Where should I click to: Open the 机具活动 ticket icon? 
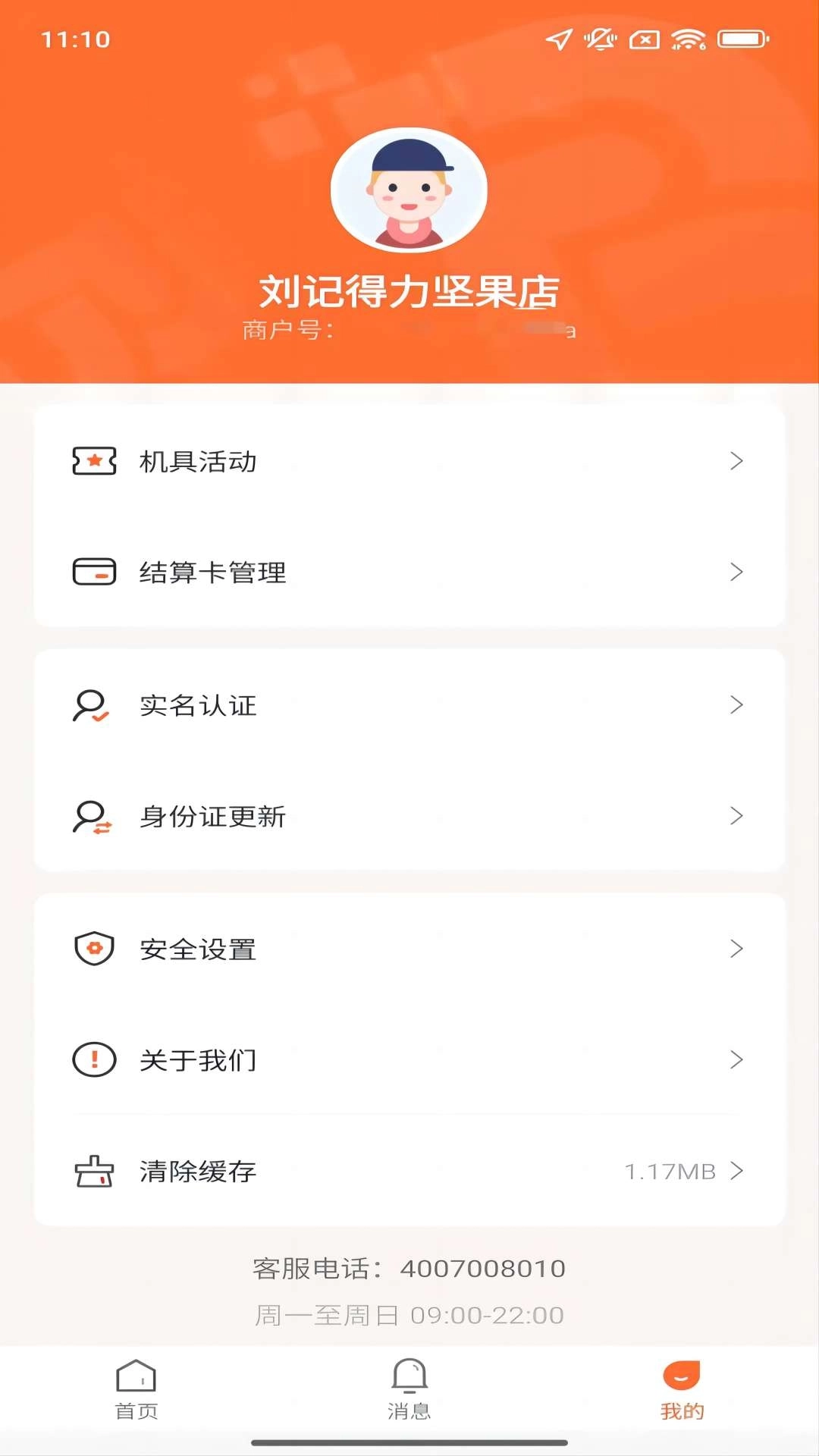coord(93,460)
